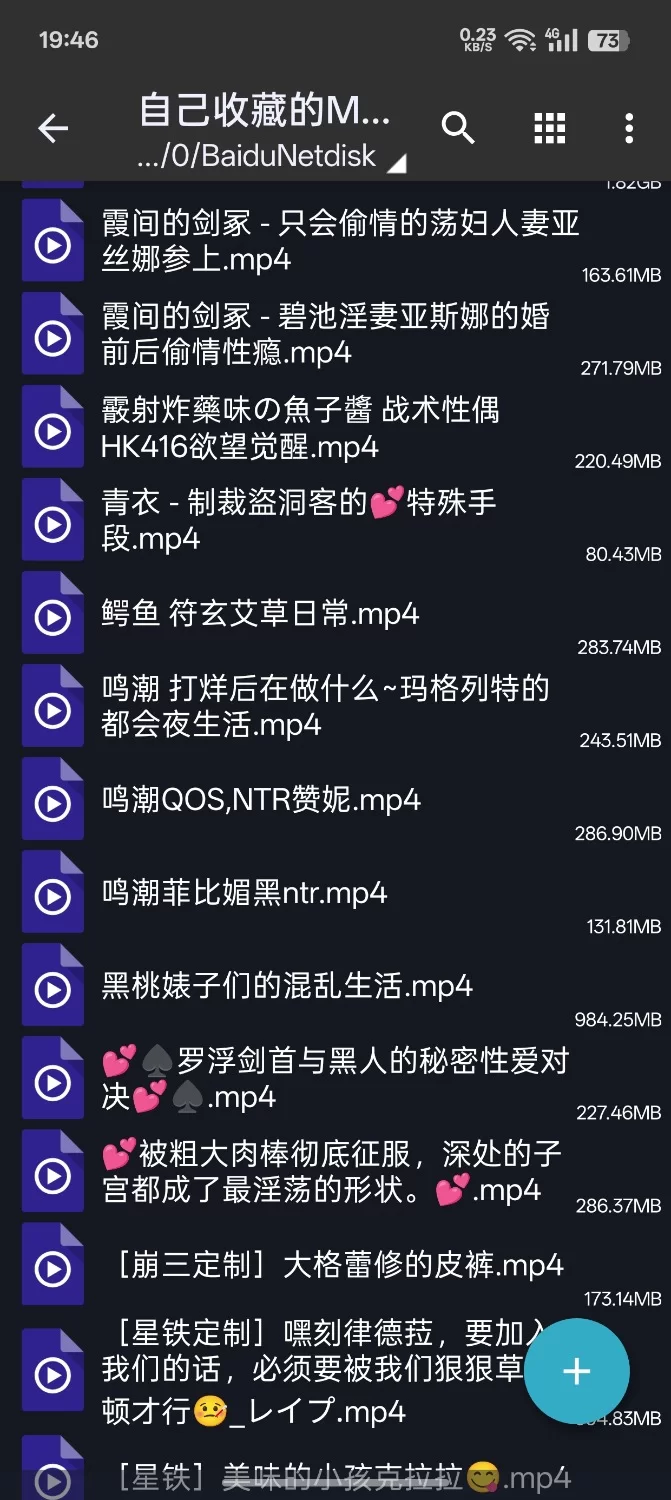
Task: Open the 131.81MB 鸣潮菲比 file
Action: click(244, 893)
